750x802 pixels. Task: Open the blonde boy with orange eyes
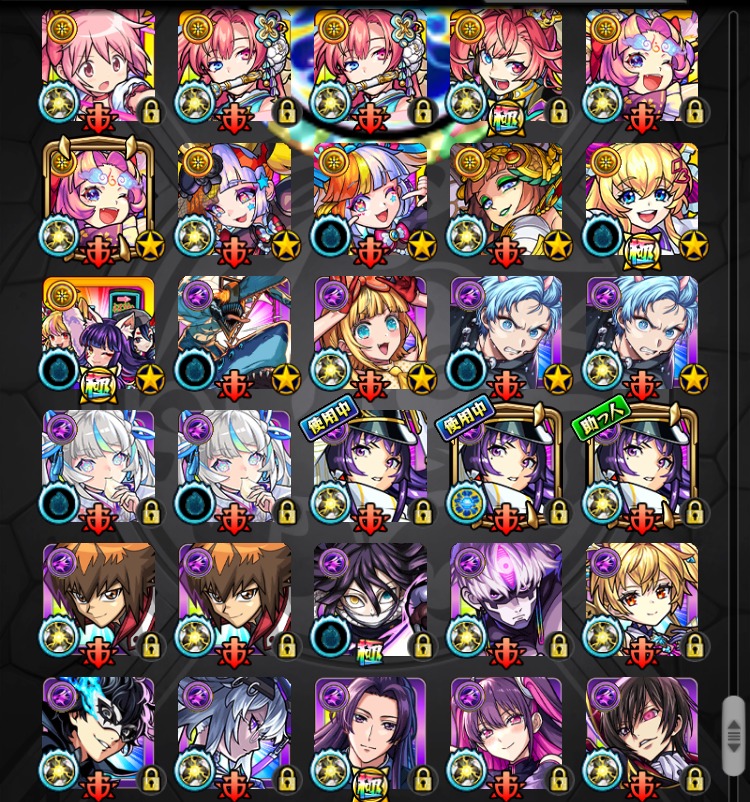(x=641, y=600)
